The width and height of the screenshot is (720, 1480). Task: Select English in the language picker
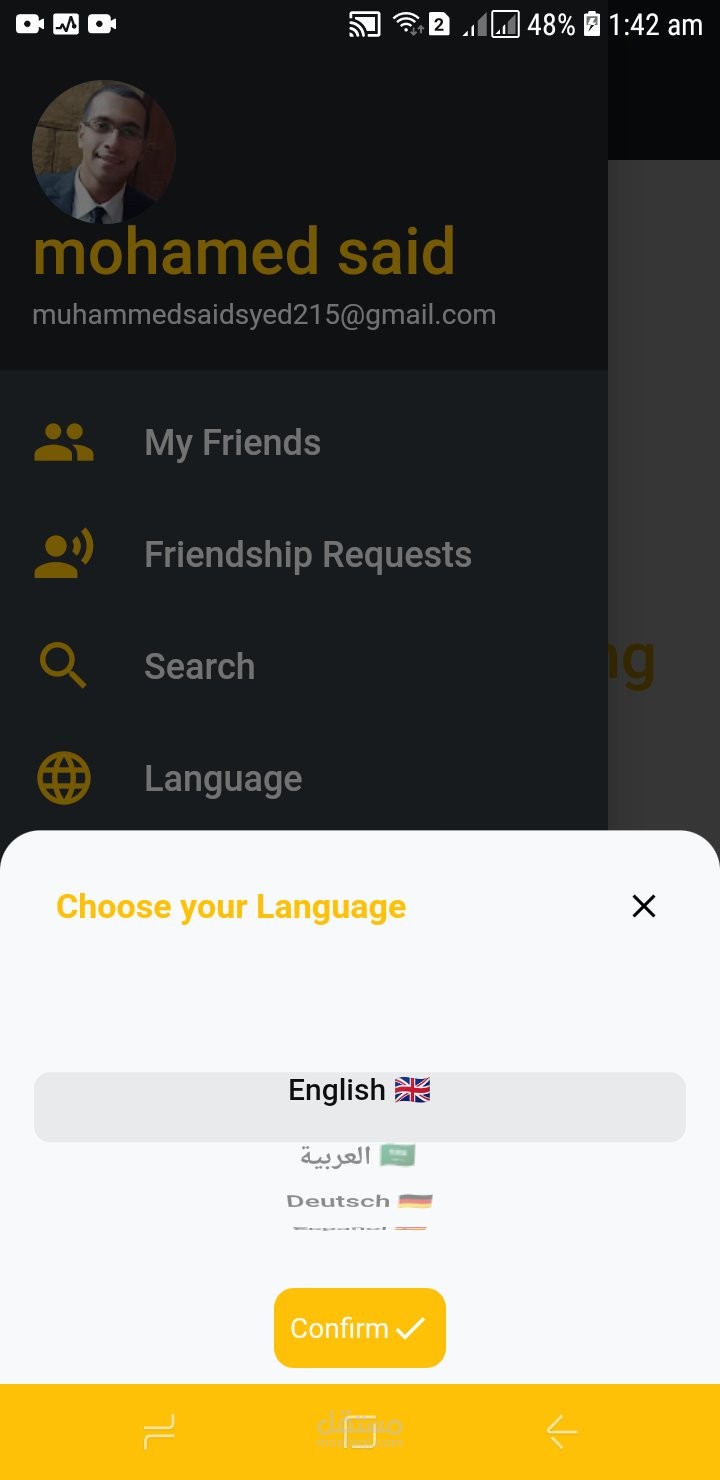359,1092
